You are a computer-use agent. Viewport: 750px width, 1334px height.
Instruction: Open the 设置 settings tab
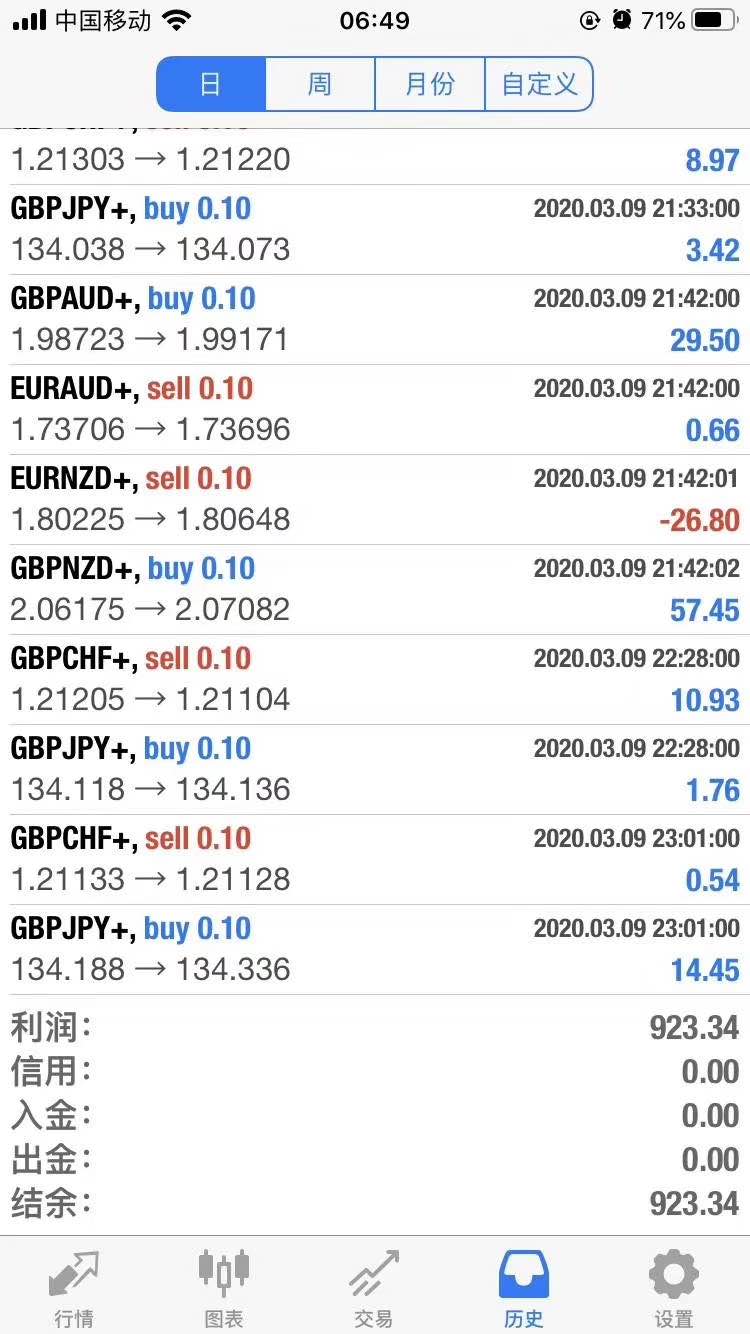[x=674, y=1287]
